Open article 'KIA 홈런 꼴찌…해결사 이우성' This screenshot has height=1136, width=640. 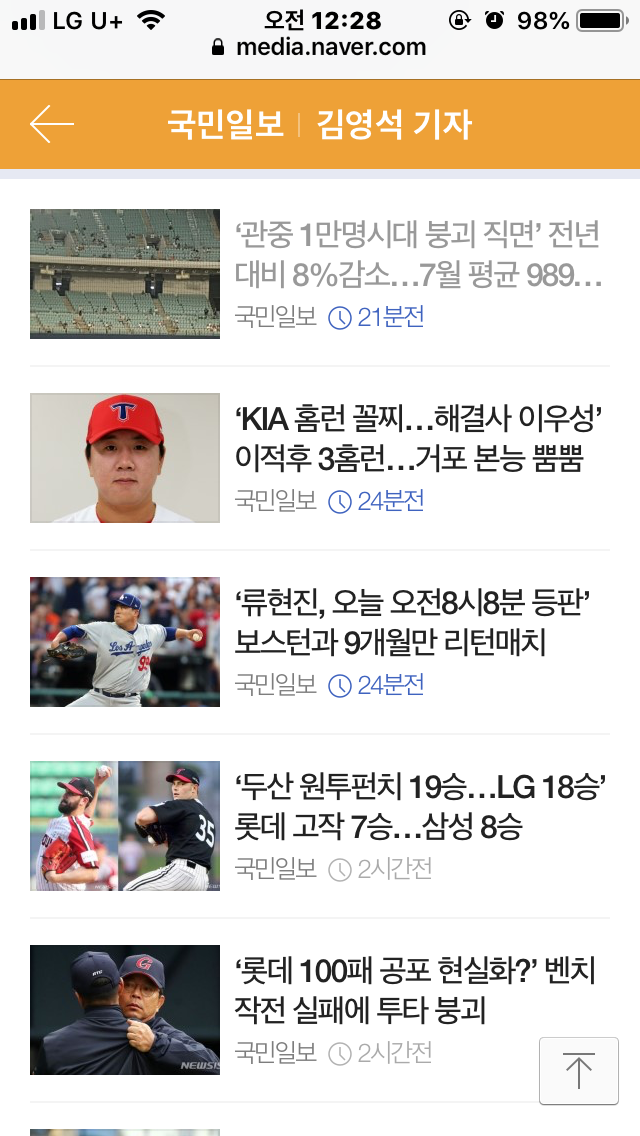[422, 438]
